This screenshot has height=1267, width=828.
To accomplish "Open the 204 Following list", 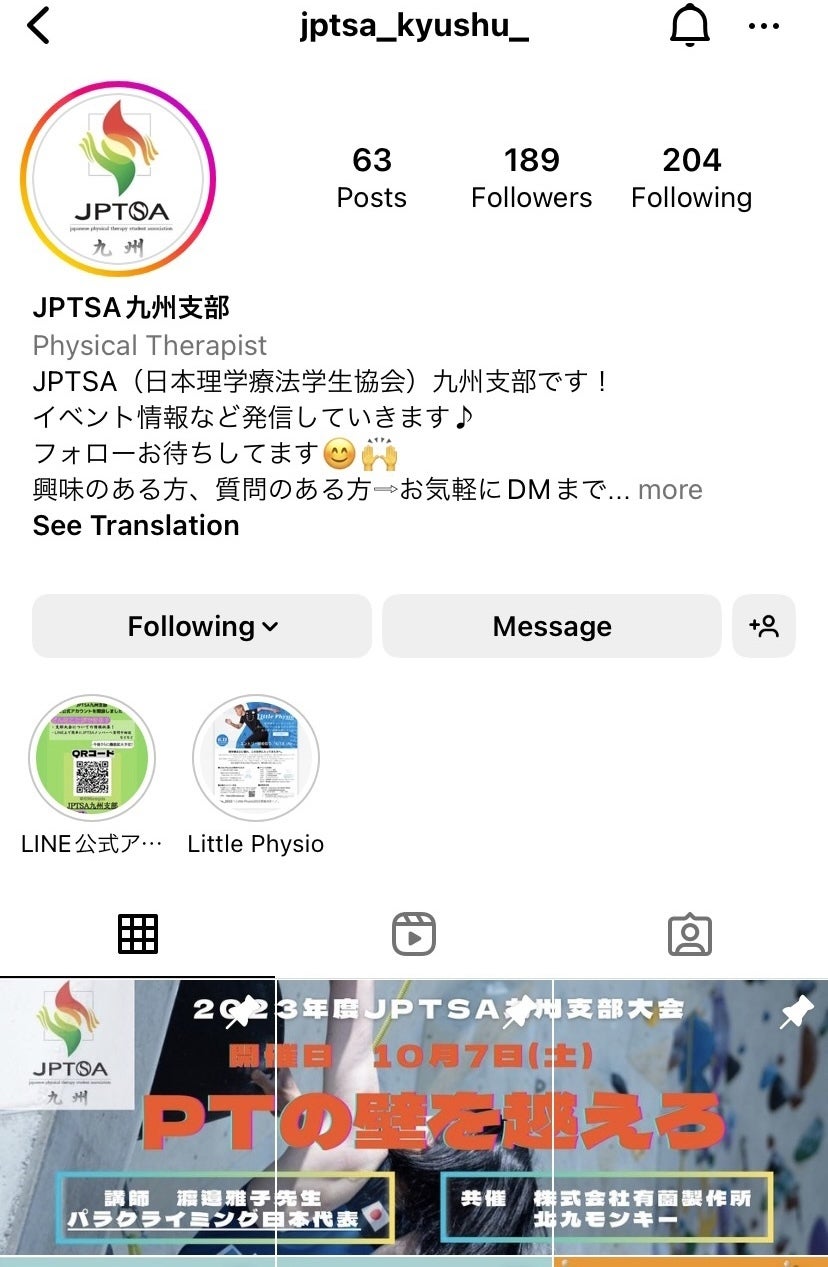I will click(x=691, y=178).
